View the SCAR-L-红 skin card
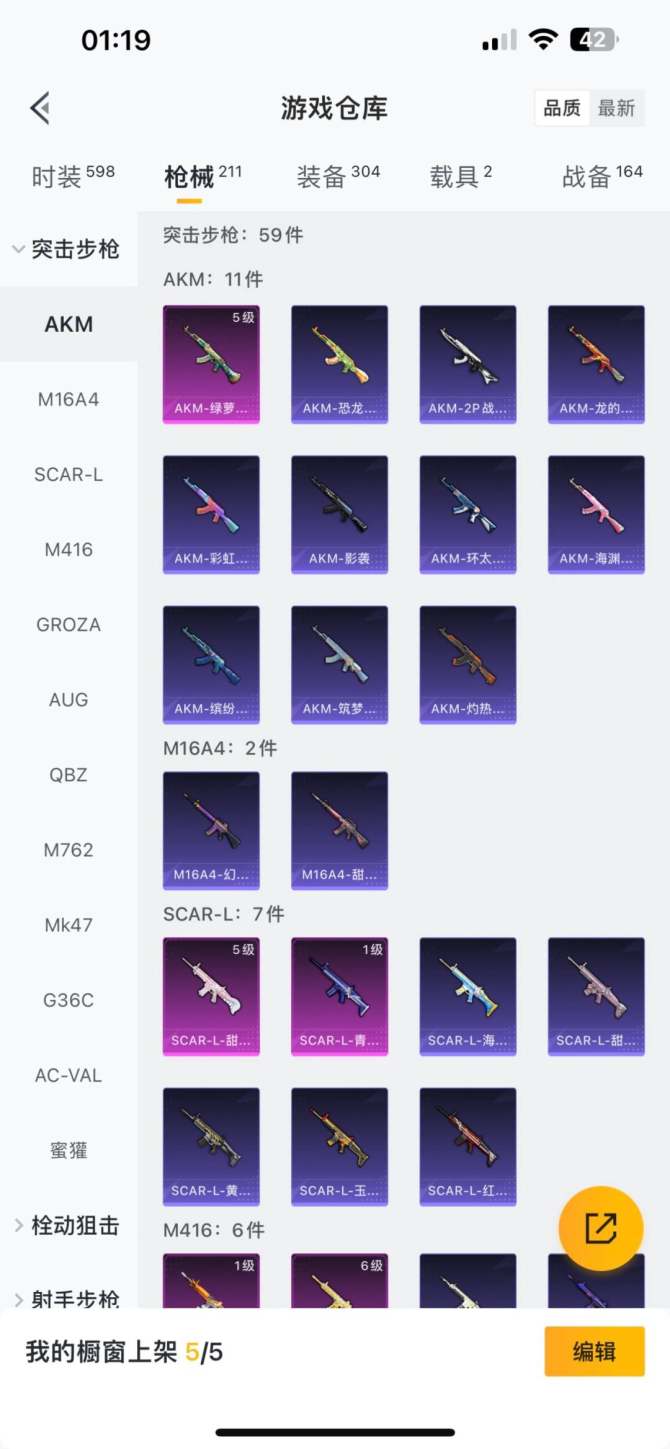This screenshot has width=670, height=1449. point(467,1146)
